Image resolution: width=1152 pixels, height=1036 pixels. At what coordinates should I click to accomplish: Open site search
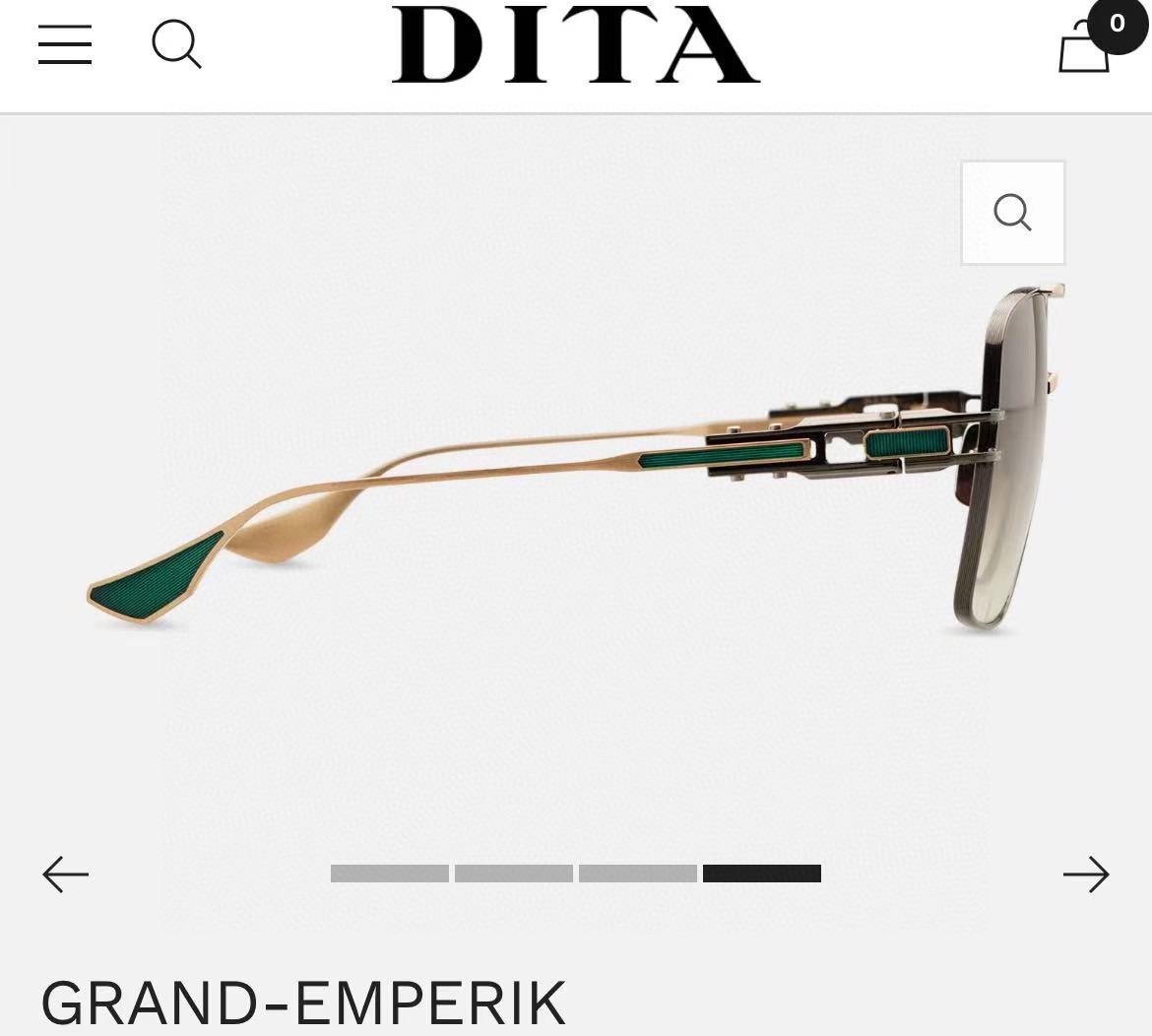click(176, 44)
